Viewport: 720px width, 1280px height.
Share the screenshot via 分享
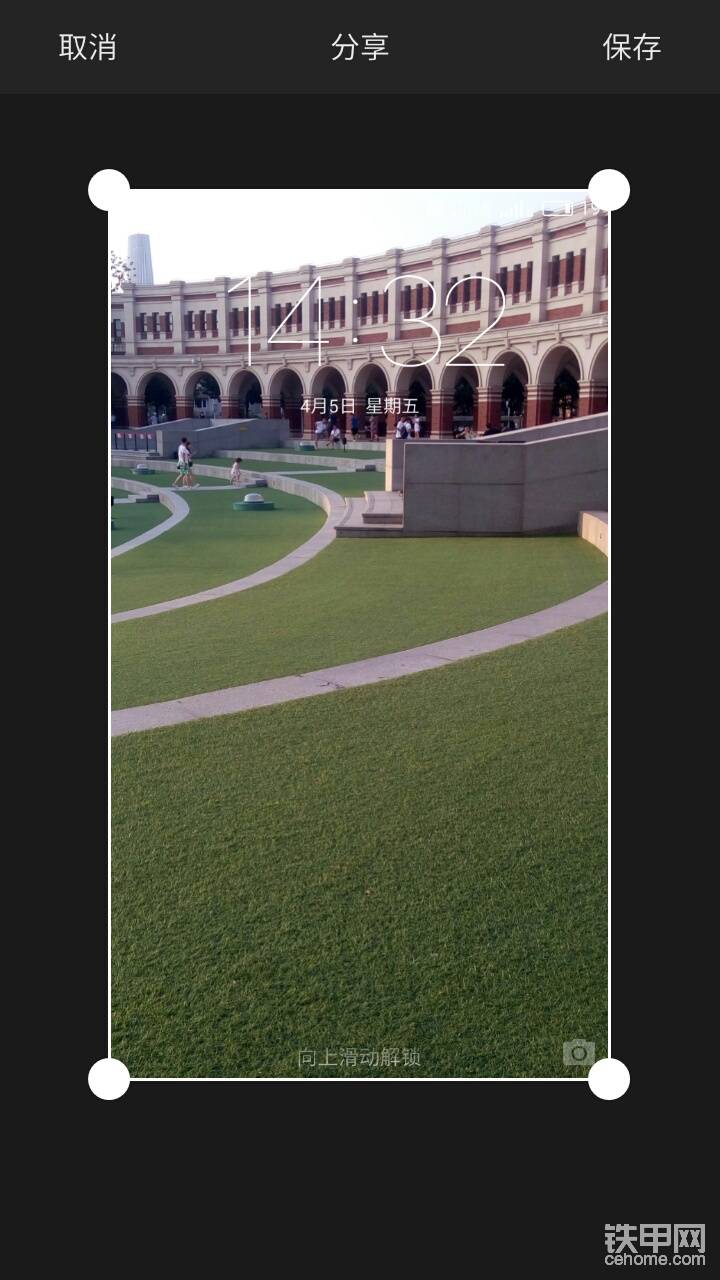click(x=360, y=47)
